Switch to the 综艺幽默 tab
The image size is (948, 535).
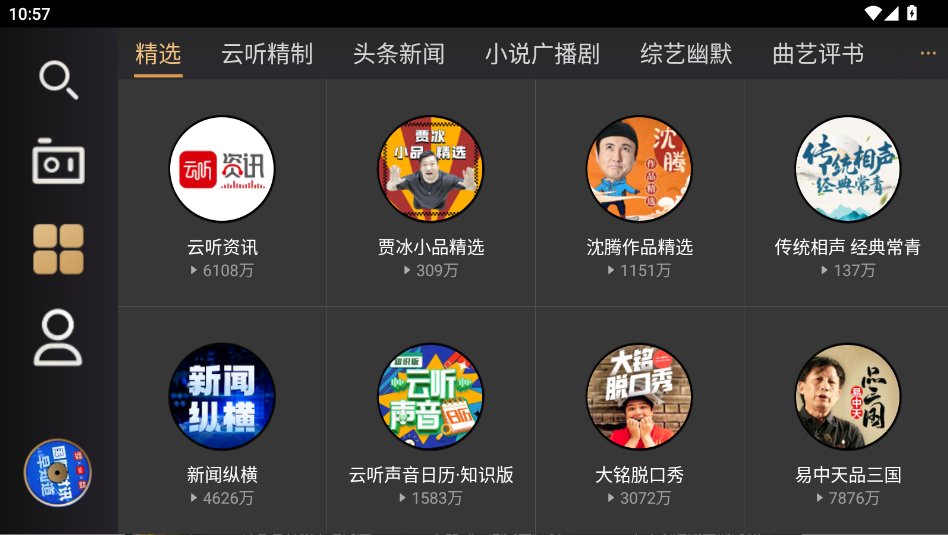click(x=686, y=54)
